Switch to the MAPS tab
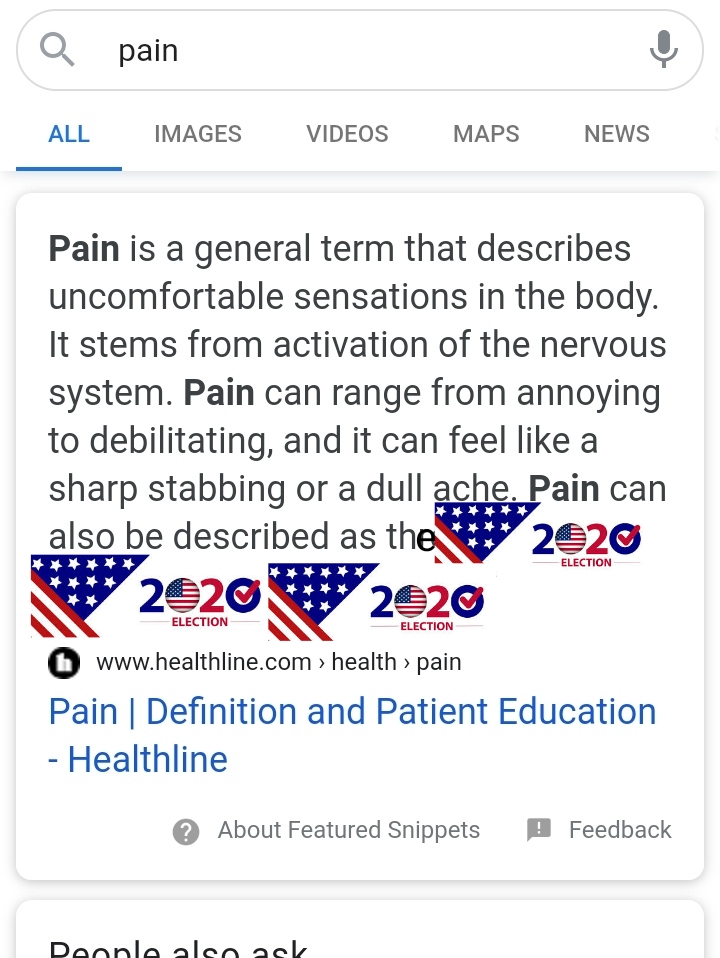This screenshot has height=958, width=720. click(x=486, y=134)
